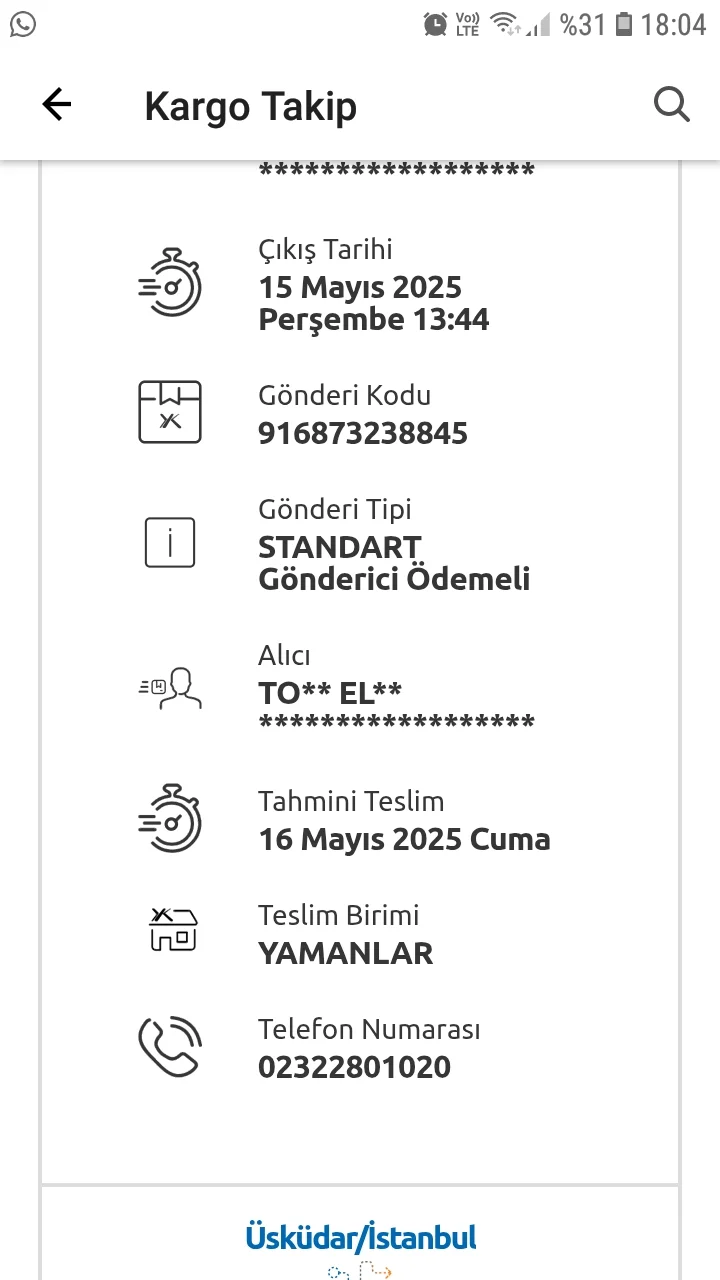Open the search magnifier icon

pos(672,104)
